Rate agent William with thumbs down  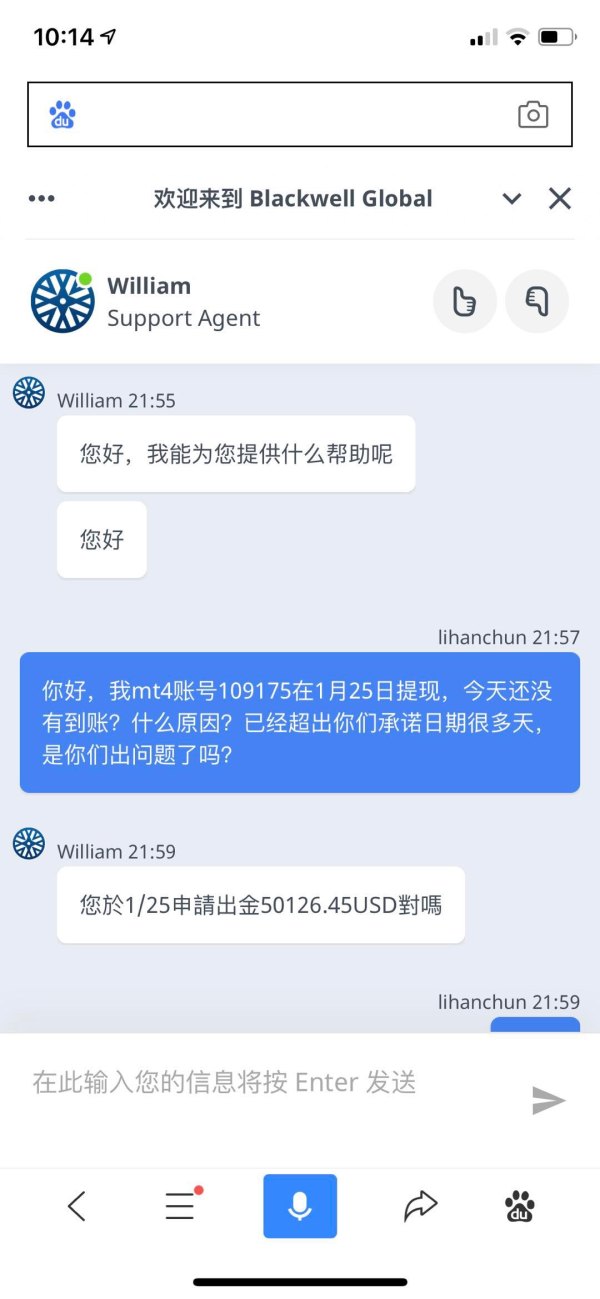(x=537, y=301)
